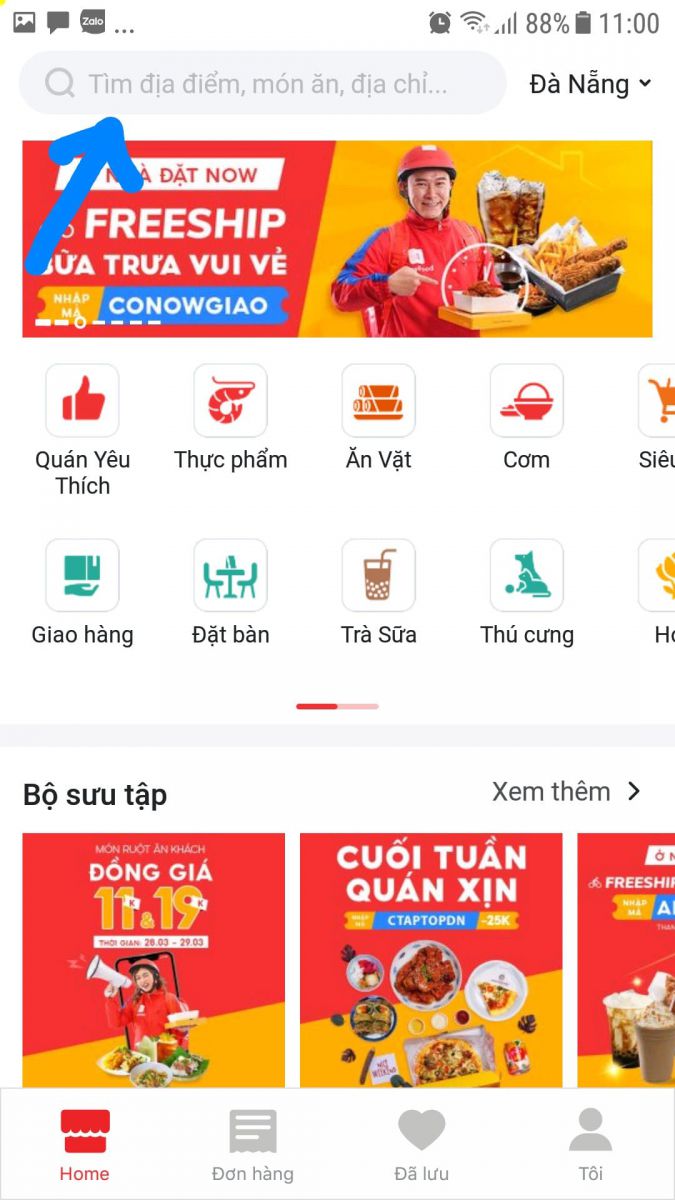Screen dimensions: 675x1200
Task: Open the Tôi profile tab
Action: coord(590,1145)
